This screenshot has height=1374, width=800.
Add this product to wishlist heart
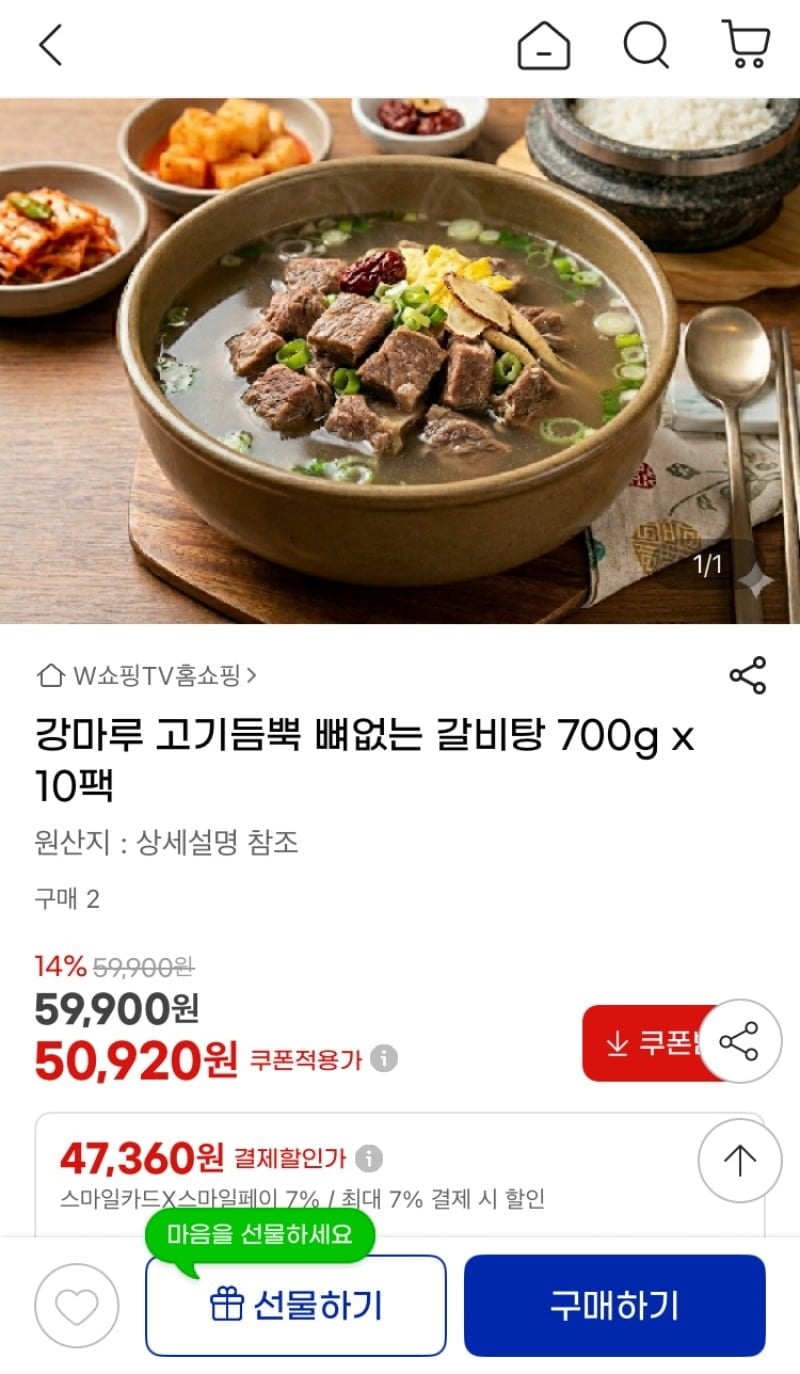pos(77,1305)
